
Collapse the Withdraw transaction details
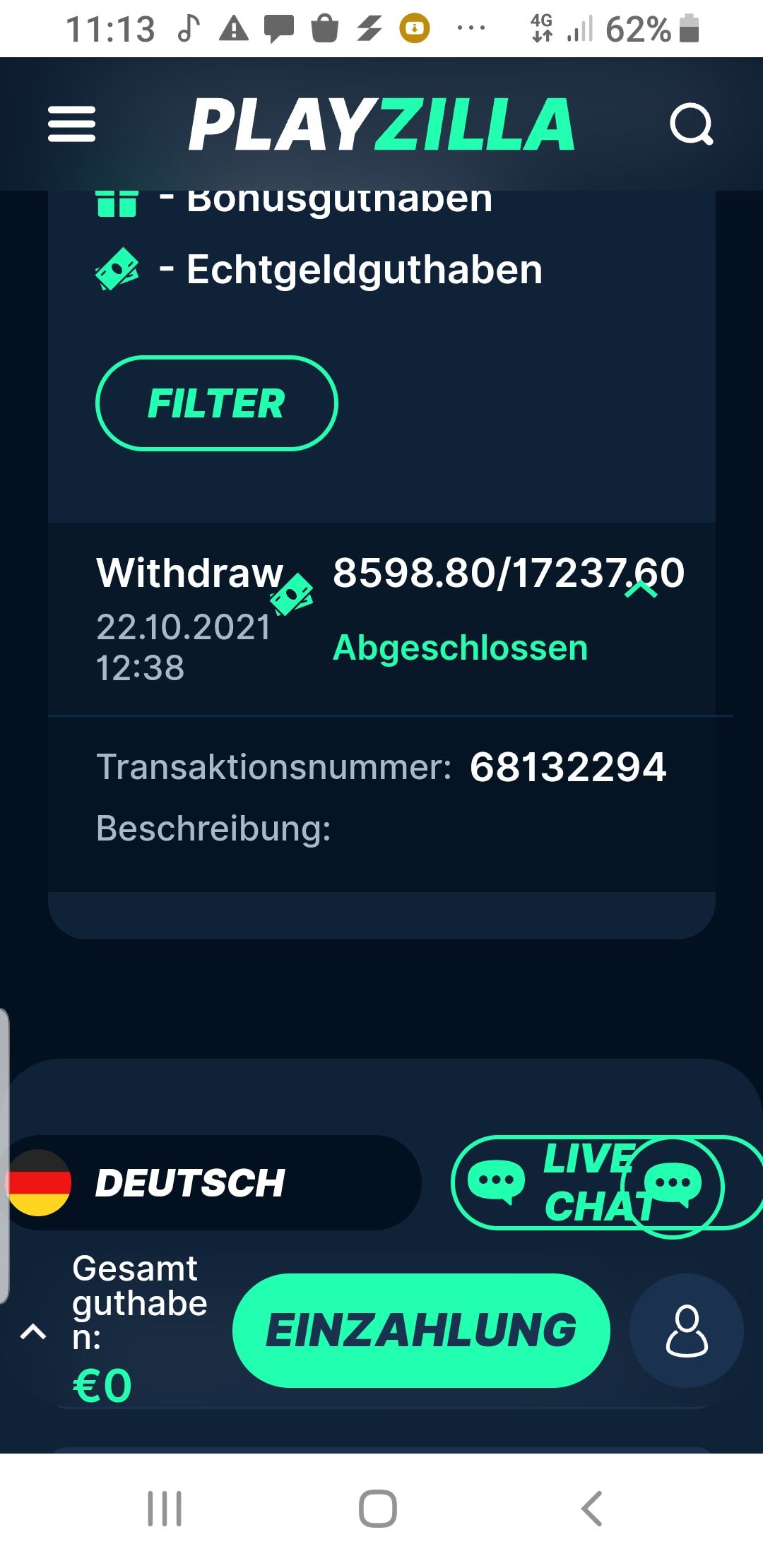pos(641,589)
